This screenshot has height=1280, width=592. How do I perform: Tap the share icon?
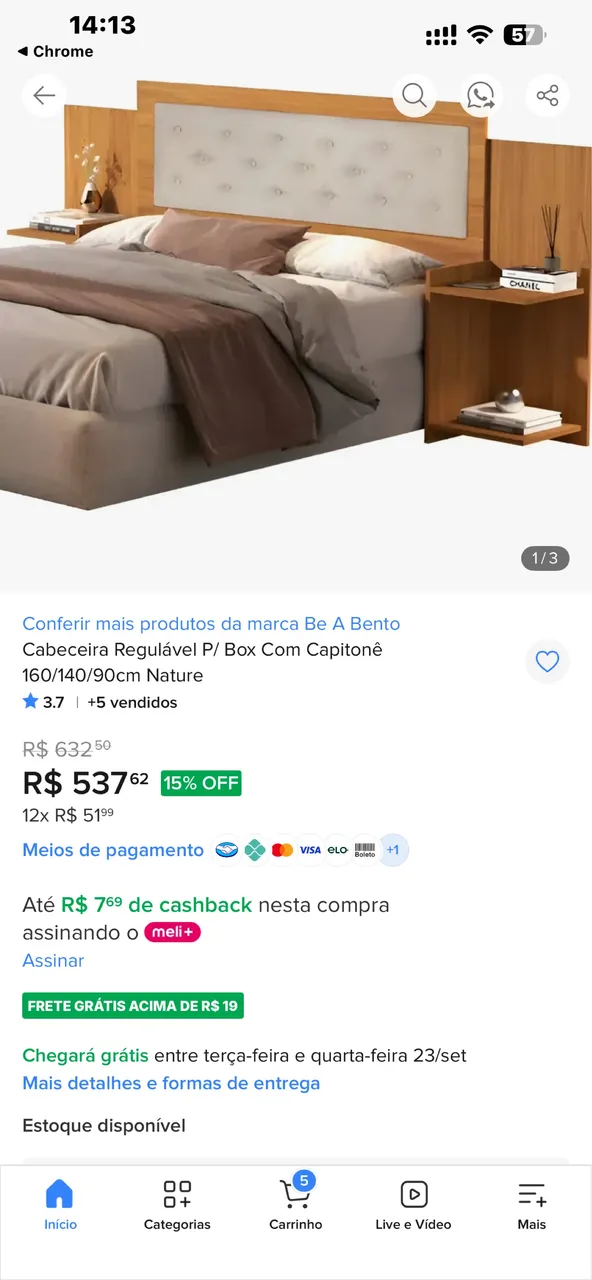[547, 96]
